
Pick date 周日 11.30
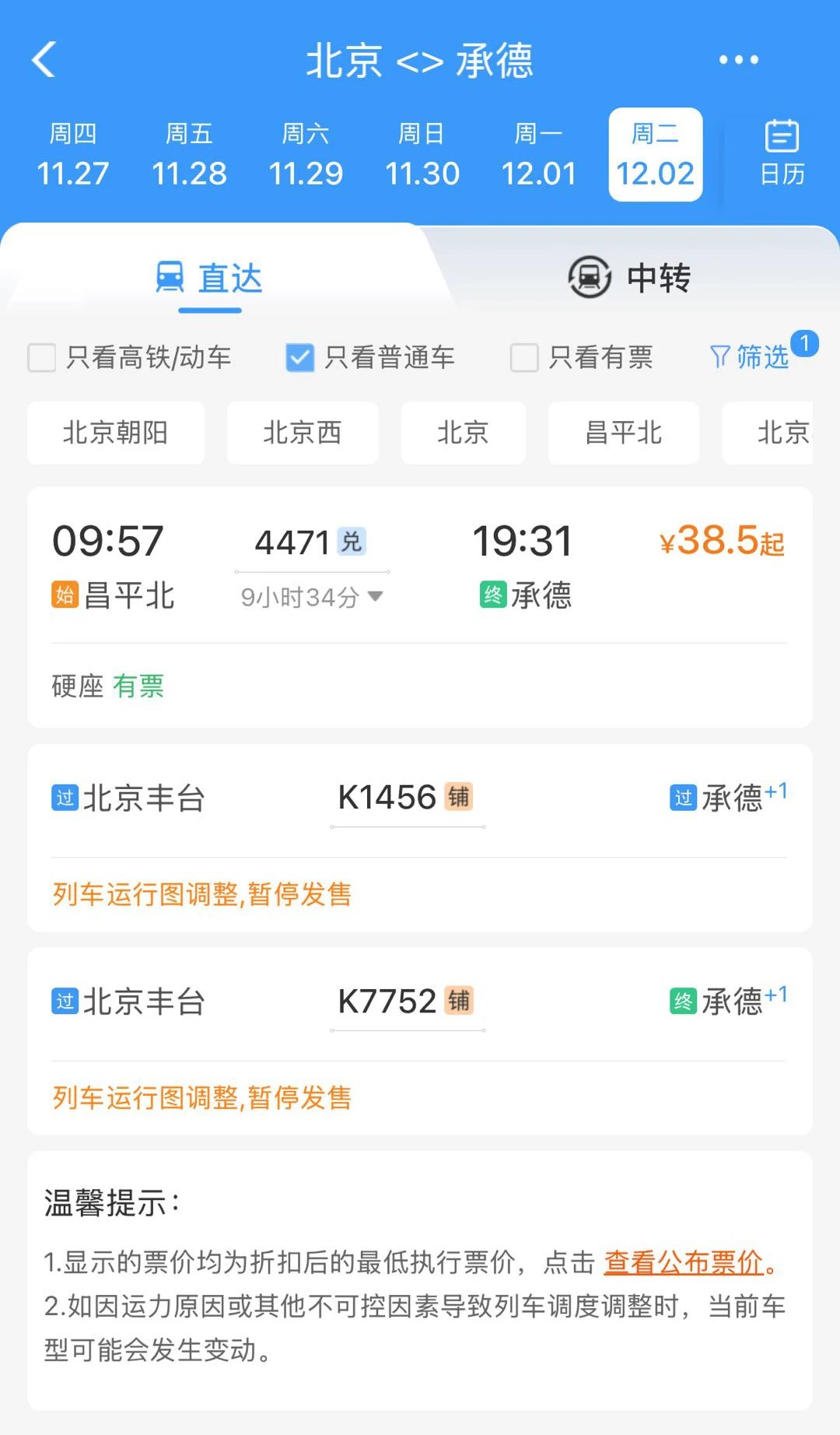pos(422,155)
